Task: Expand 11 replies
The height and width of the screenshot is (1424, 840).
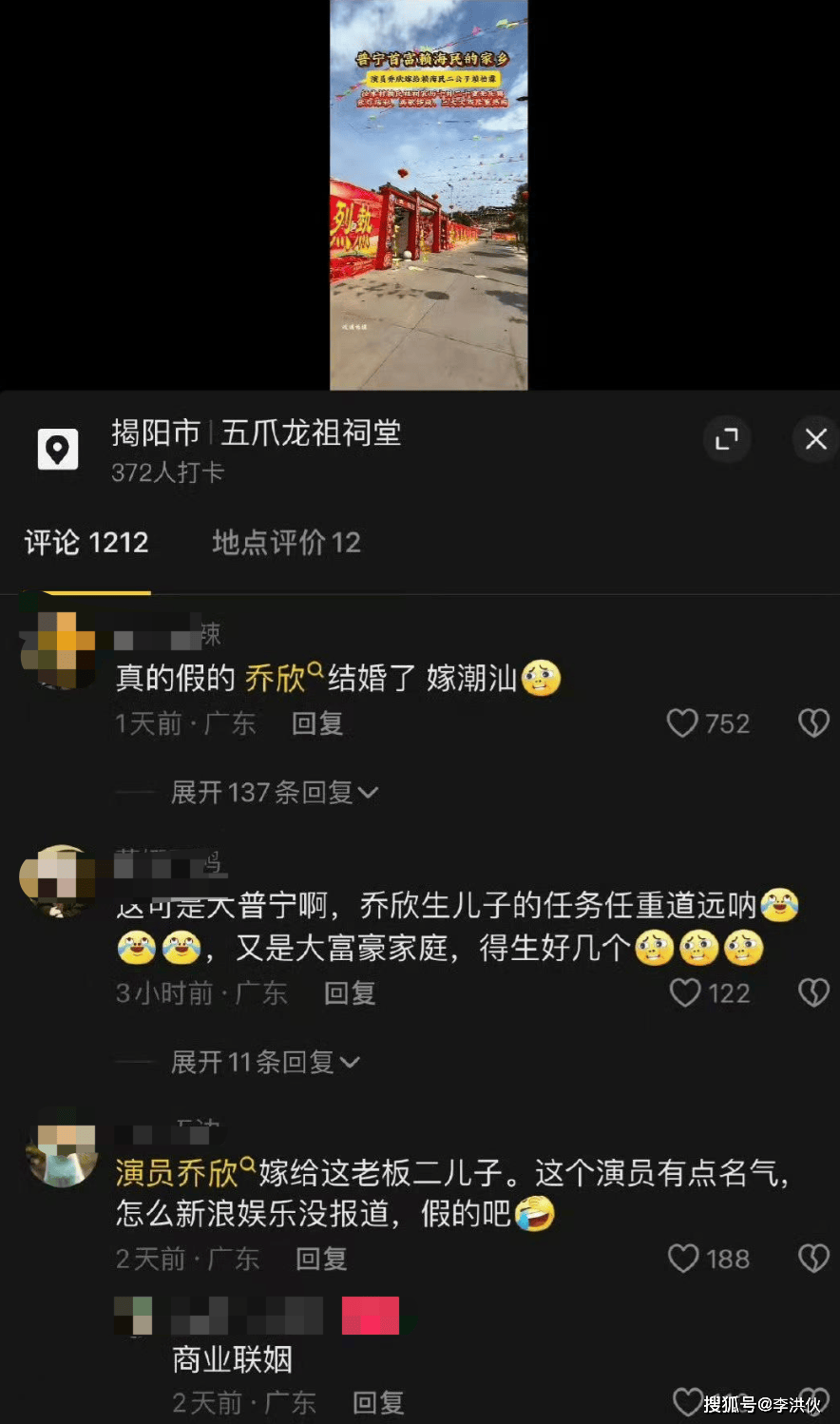Action: pos(264,1062)
